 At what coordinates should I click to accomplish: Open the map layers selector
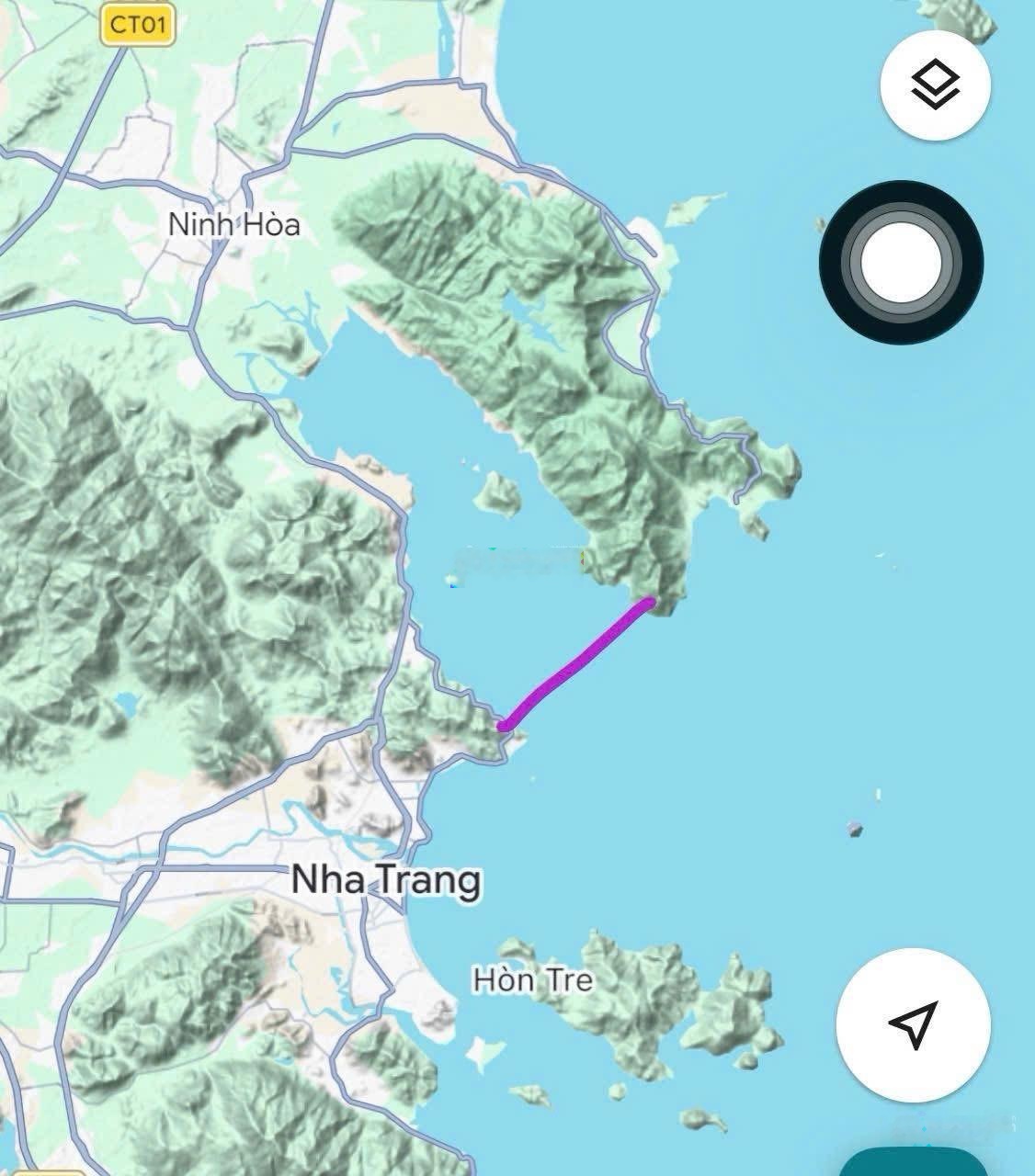pyautogui.click(x=935, y=85)
